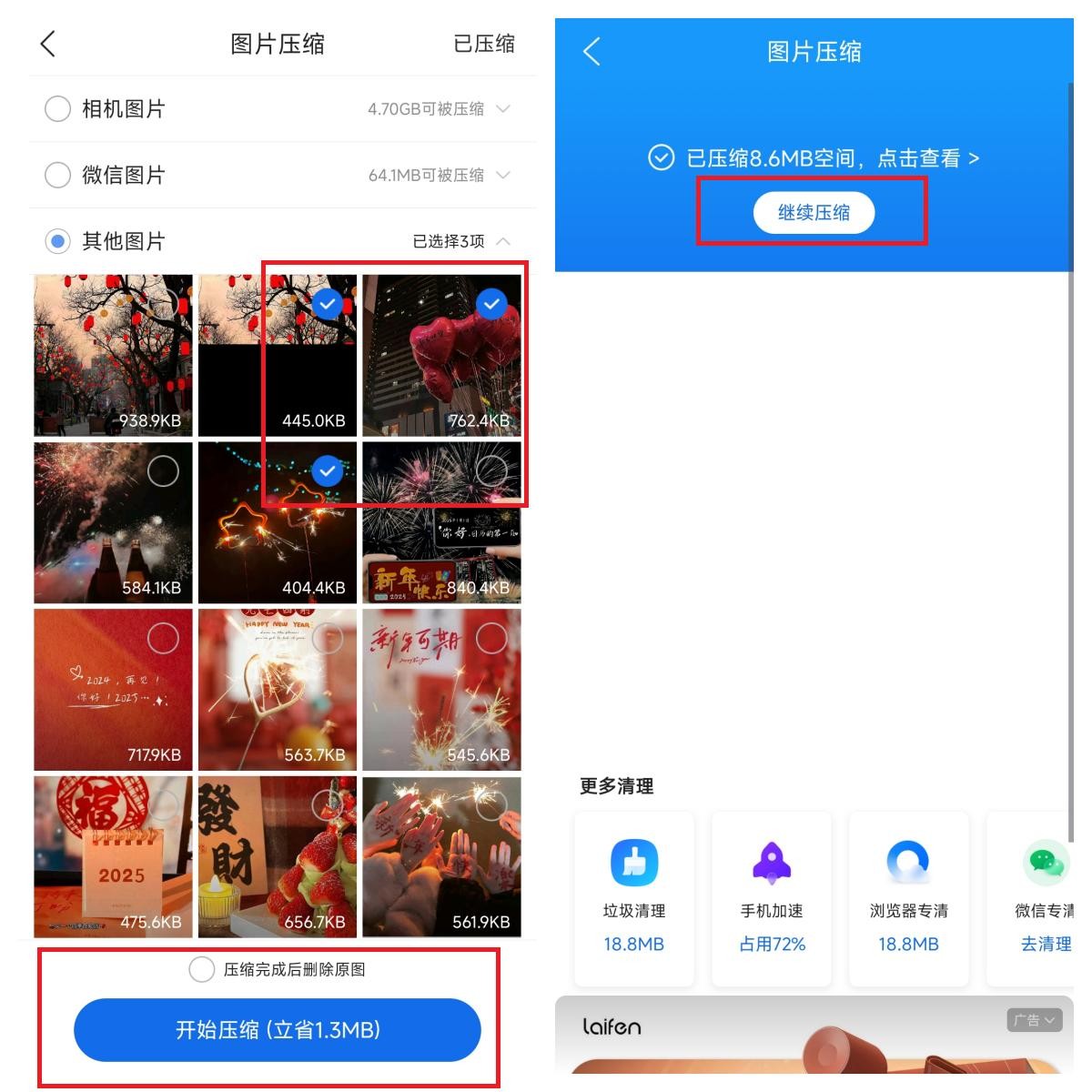Screen dimensions: 1092x1092
Task: Uncheck the 445.0KB photo
Action: tap(328, 304)
